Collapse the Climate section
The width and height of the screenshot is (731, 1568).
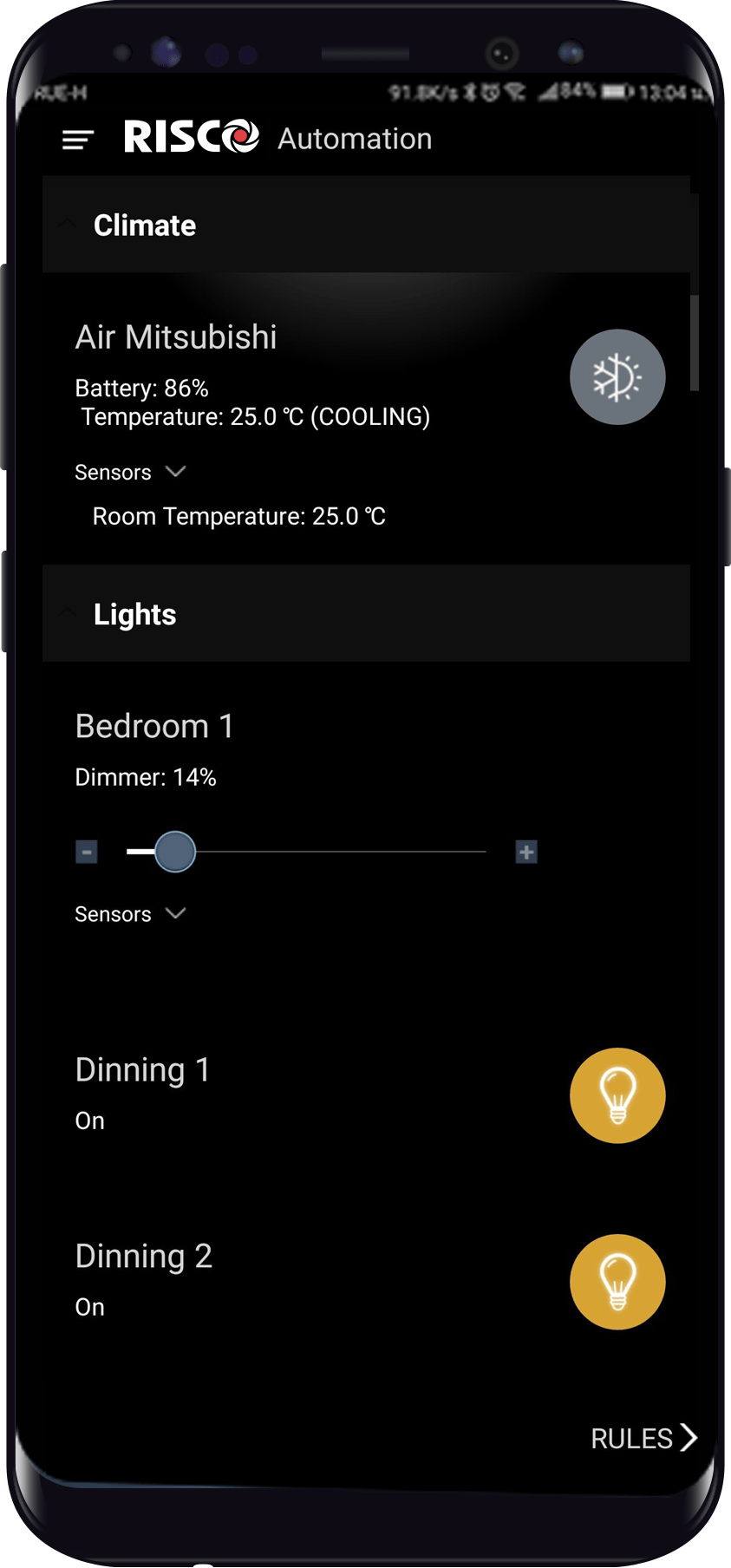(68, 224)
